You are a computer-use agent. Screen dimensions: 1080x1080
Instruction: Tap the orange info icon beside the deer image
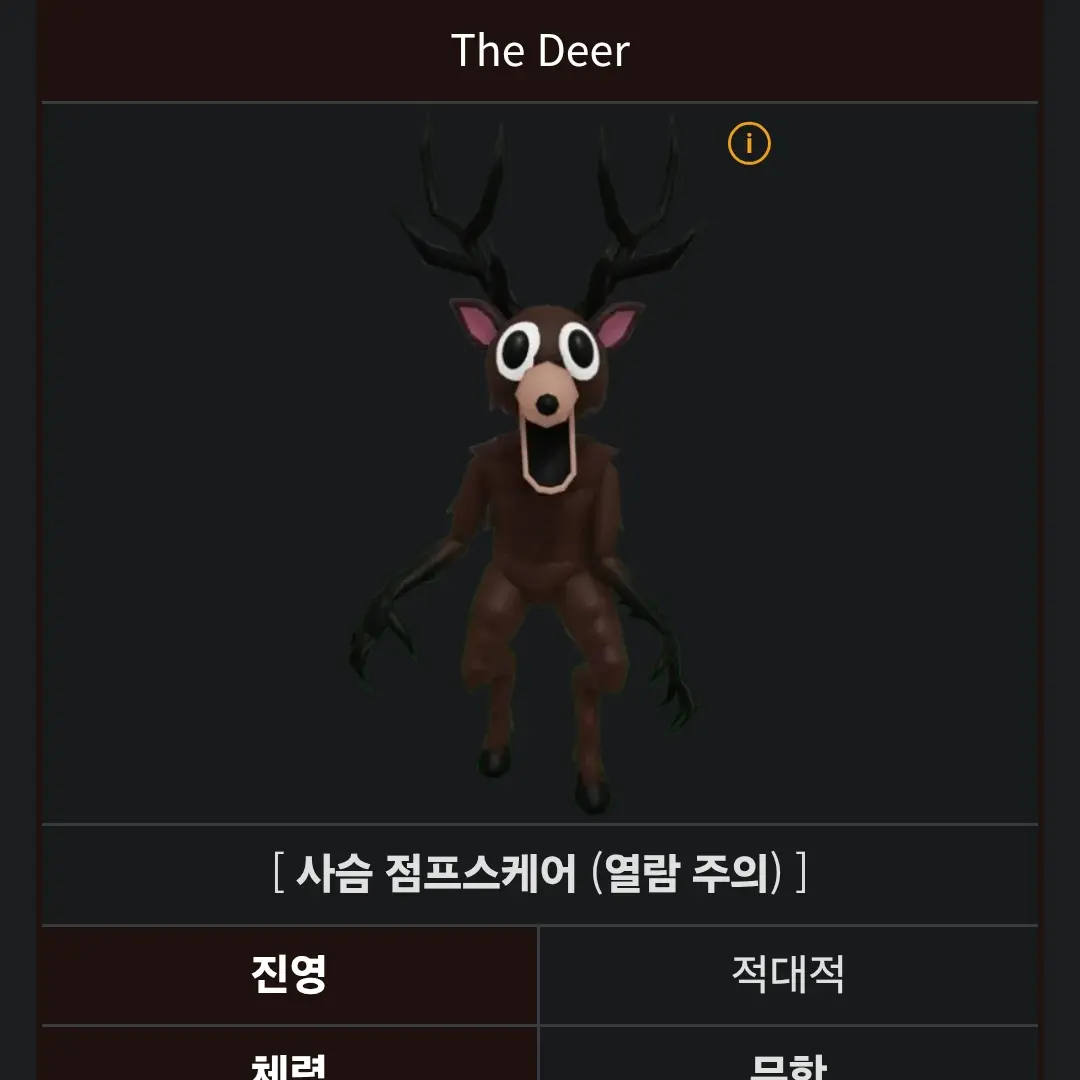(x=749, y=145)
